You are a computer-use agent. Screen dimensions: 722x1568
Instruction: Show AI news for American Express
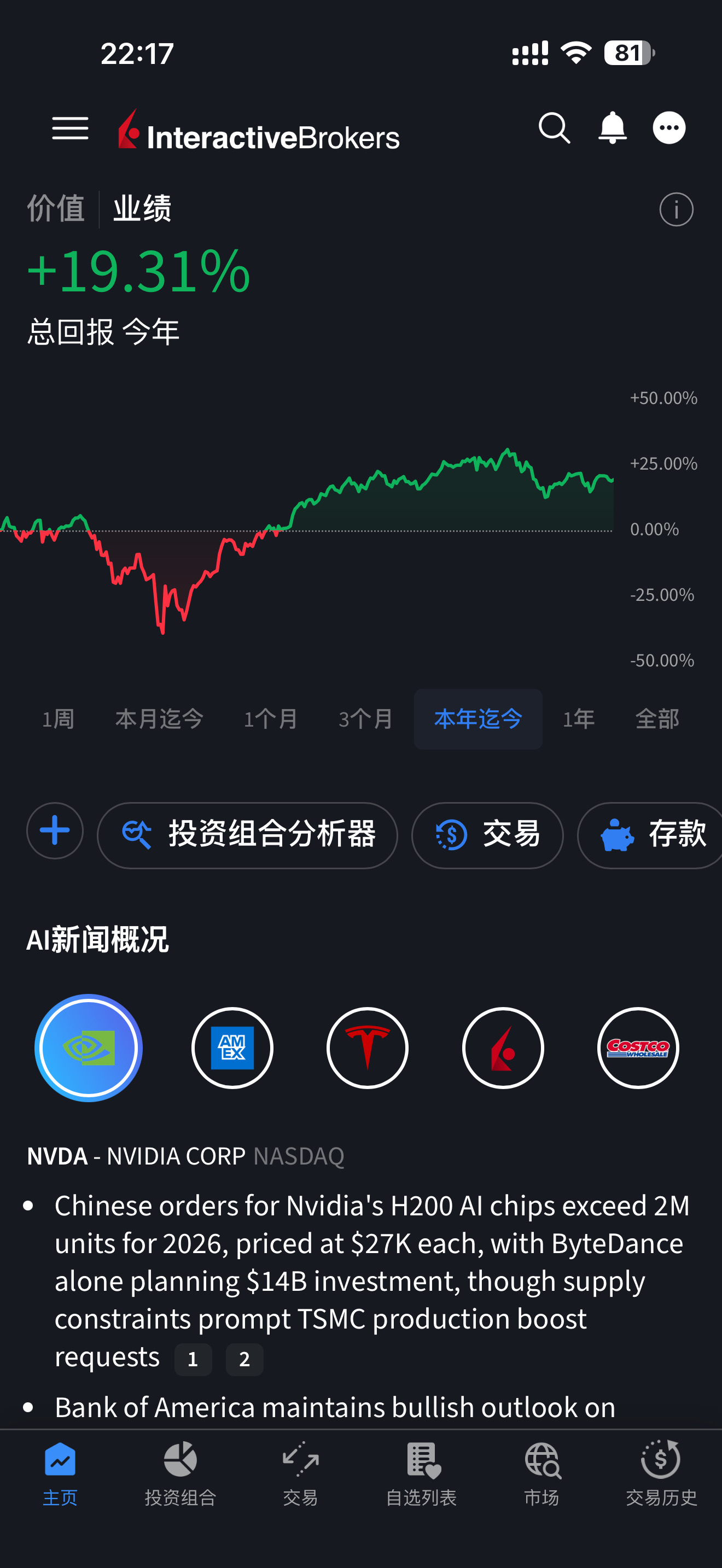coord(232,1048)
